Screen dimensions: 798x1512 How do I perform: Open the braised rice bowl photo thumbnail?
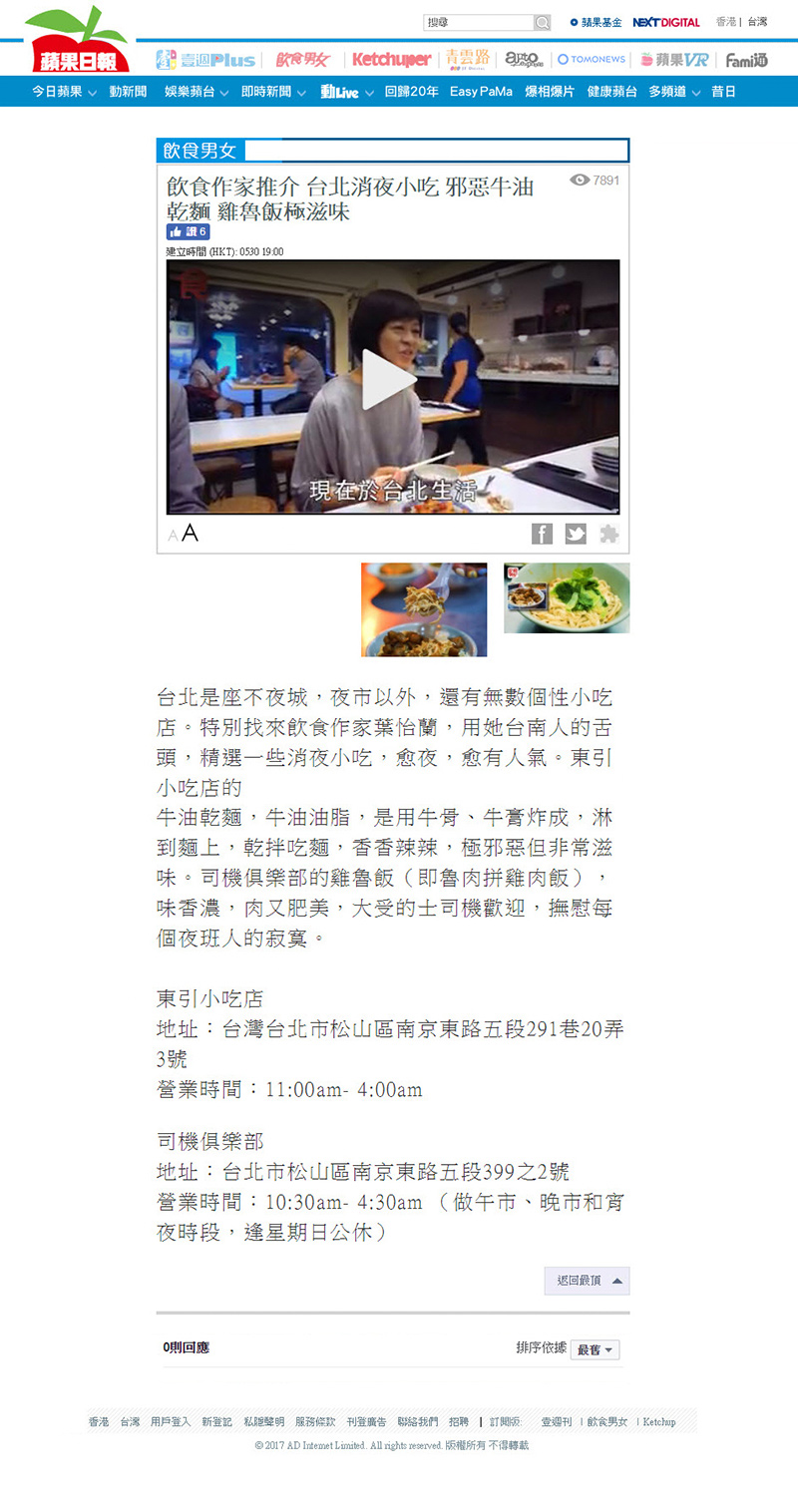click(424, 609)
